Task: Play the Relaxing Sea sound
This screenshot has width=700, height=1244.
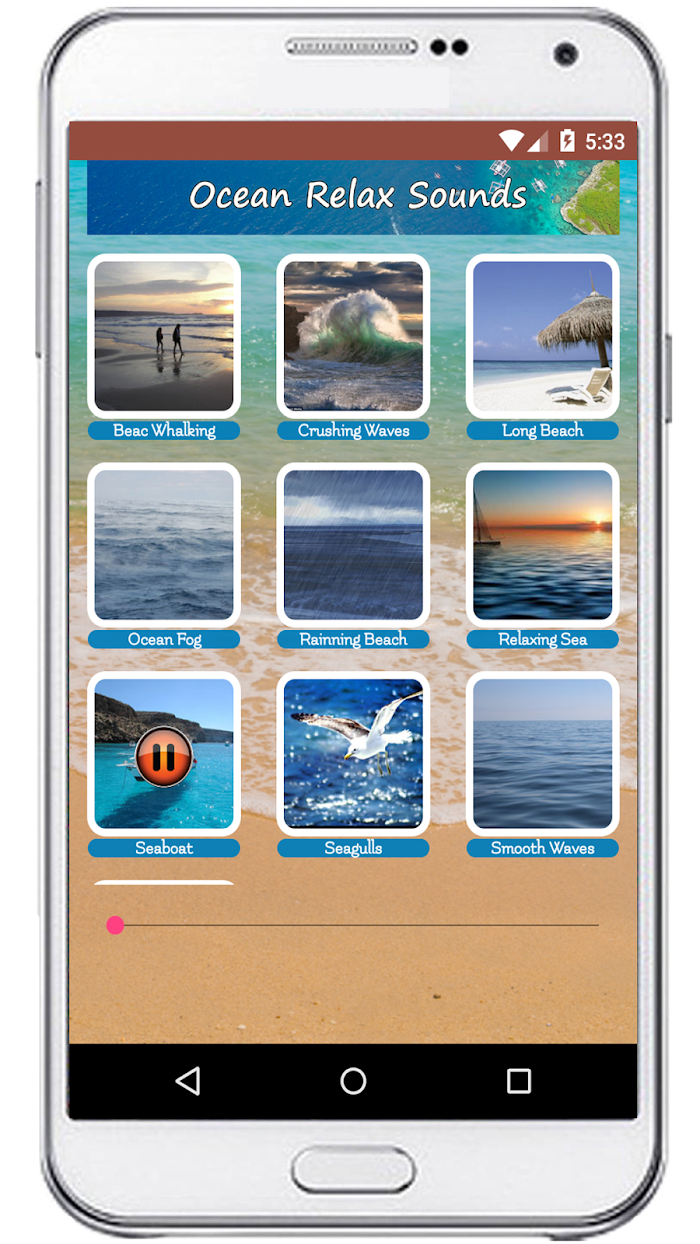Action: (x=542, y=545)
